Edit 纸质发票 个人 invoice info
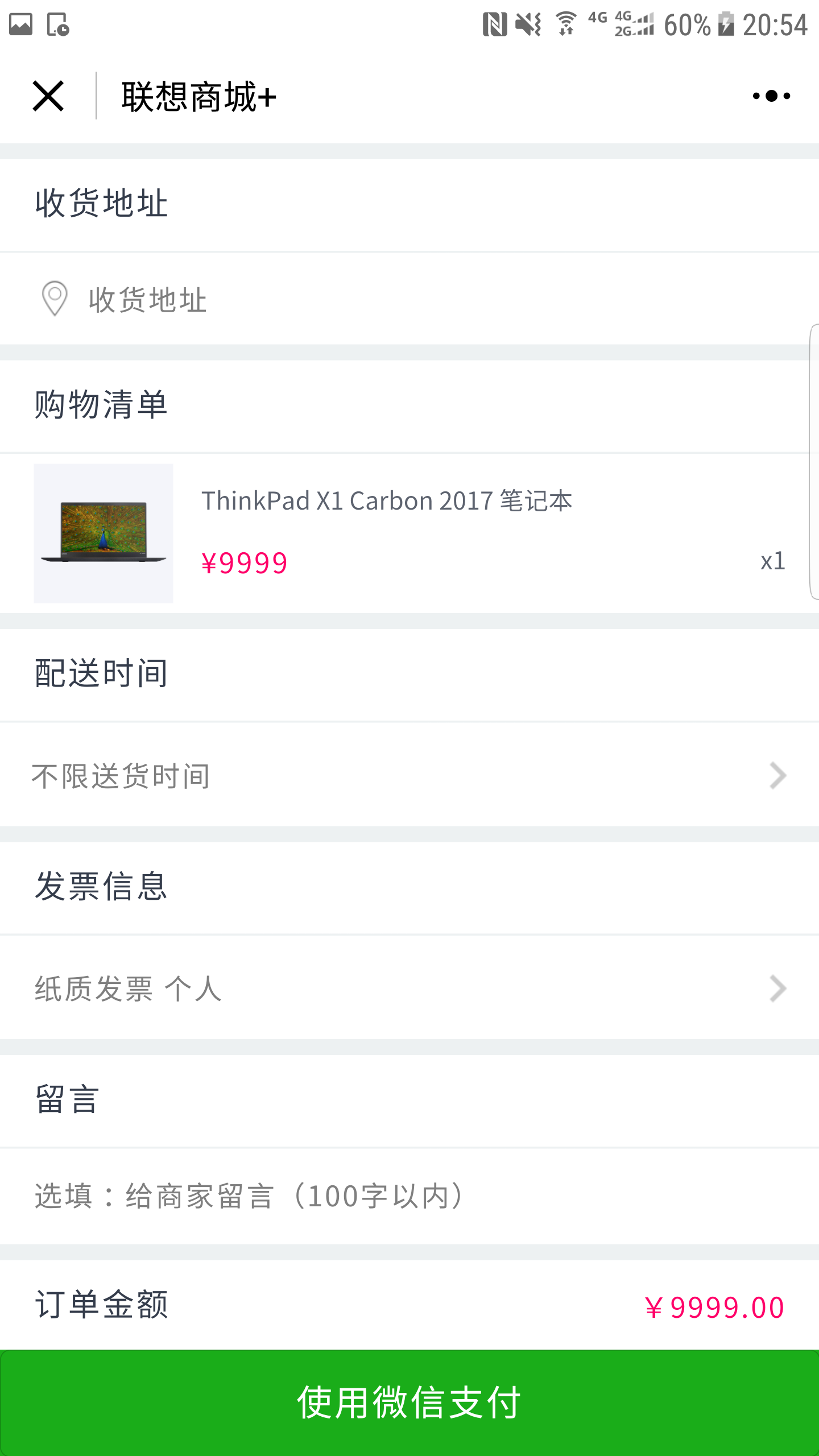The height and width of the screenshot is (1456, 819). [409, 988]
